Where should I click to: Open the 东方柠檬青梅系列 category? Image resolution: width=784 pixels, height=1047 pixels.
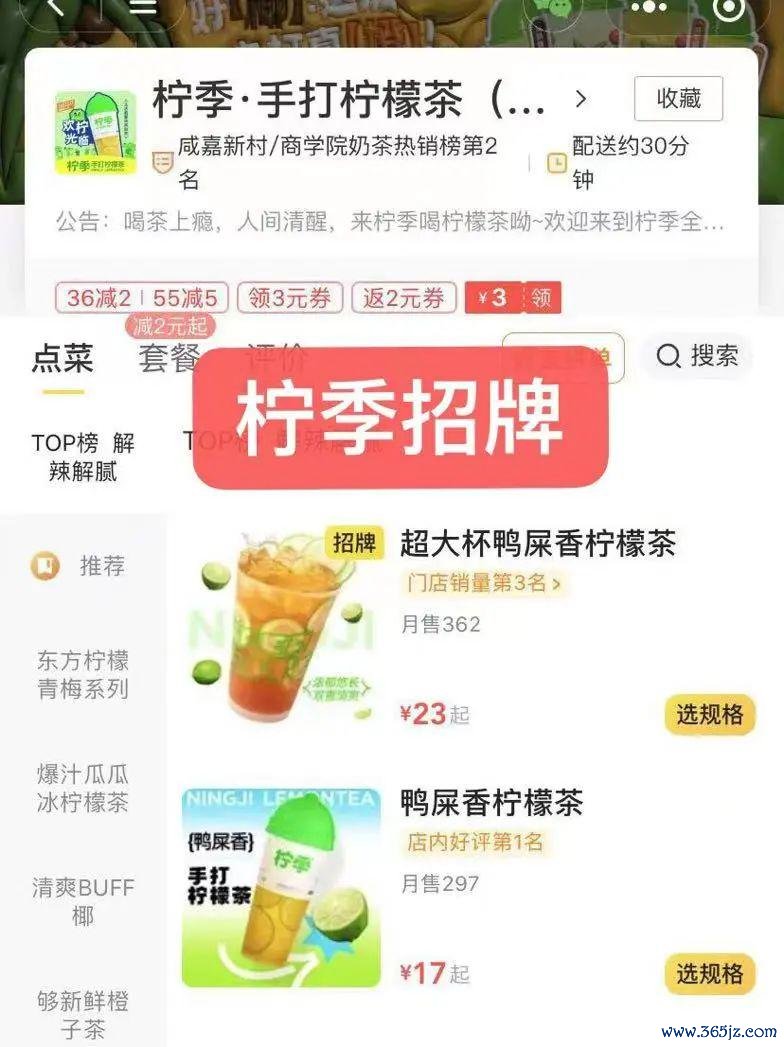[83, 674]
